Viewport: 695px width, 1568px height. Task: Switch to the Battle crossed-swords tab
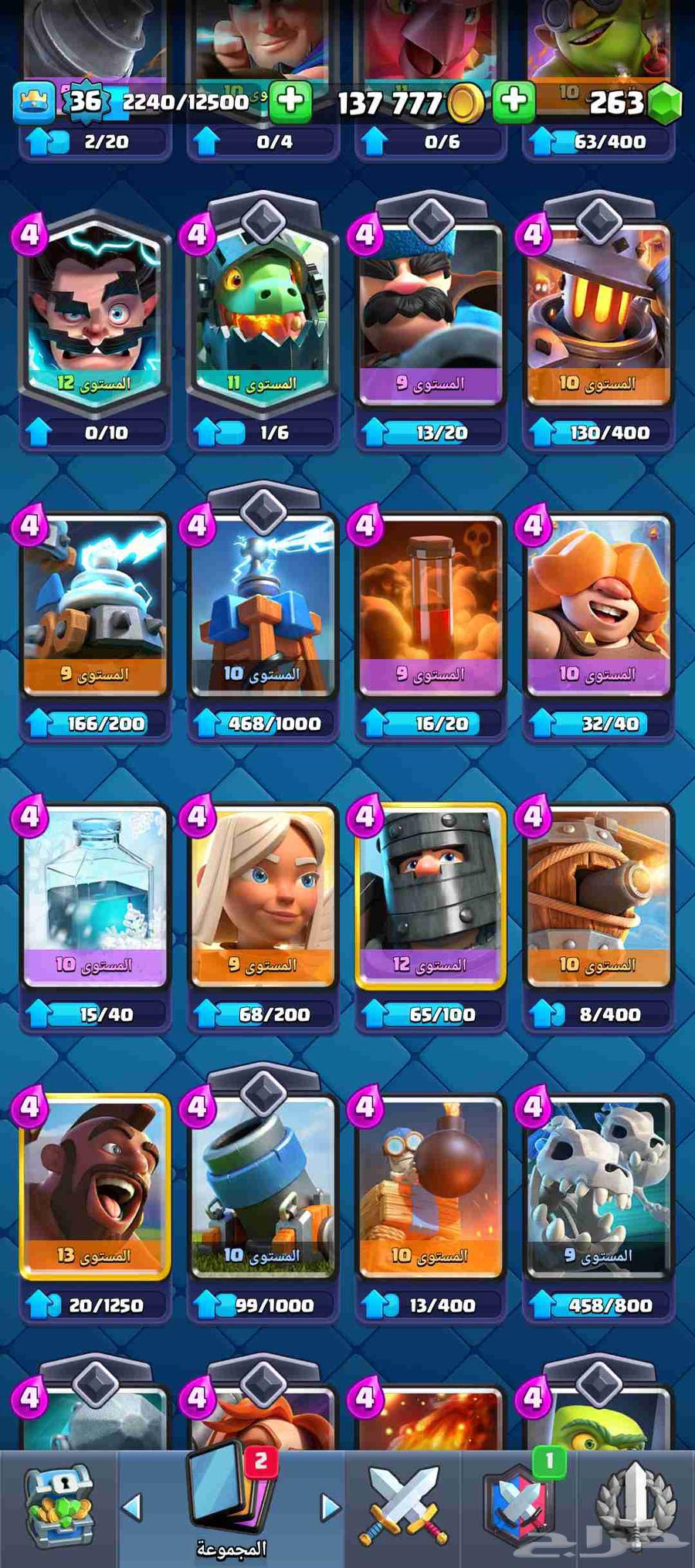point(403,1506)
